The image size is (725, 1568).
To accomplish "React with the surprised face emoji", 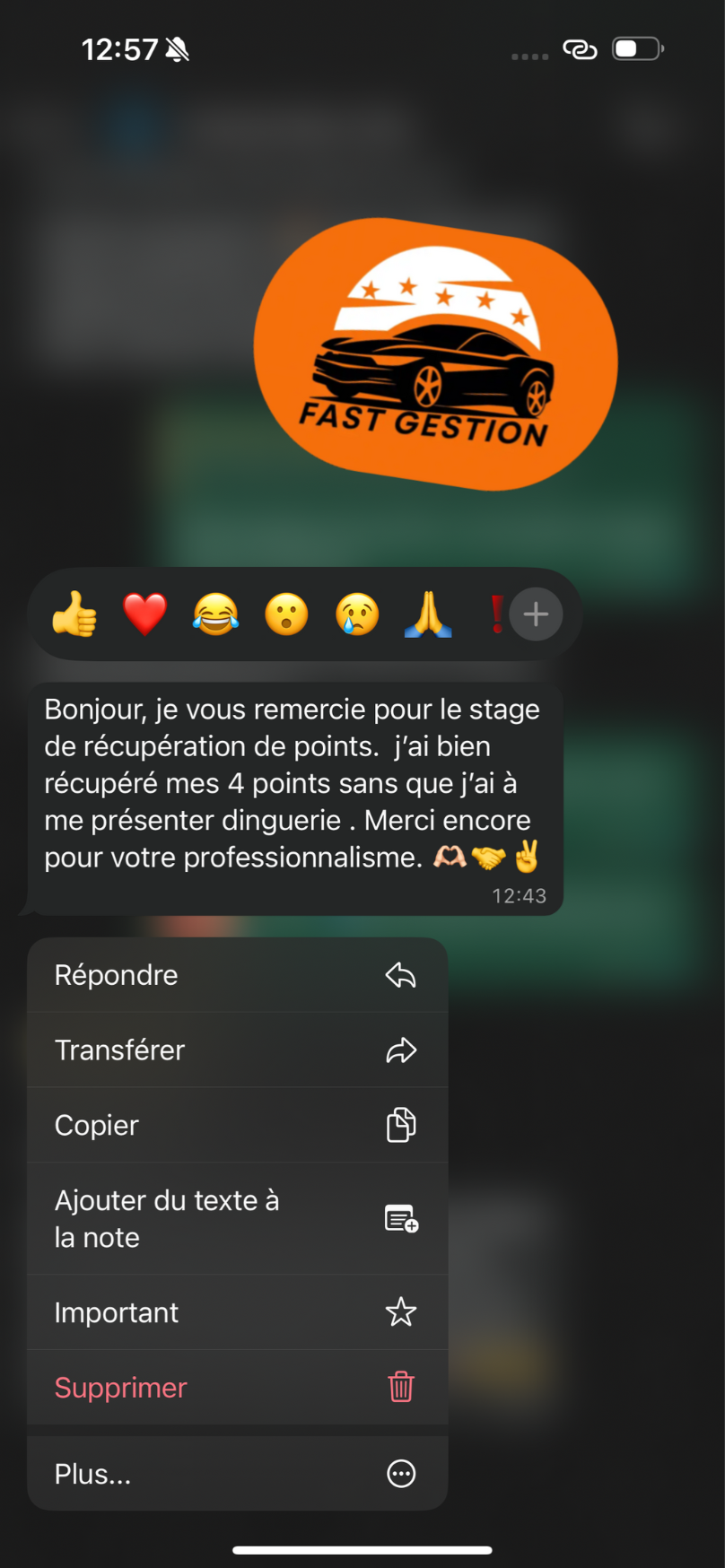I will pos(286,614).
